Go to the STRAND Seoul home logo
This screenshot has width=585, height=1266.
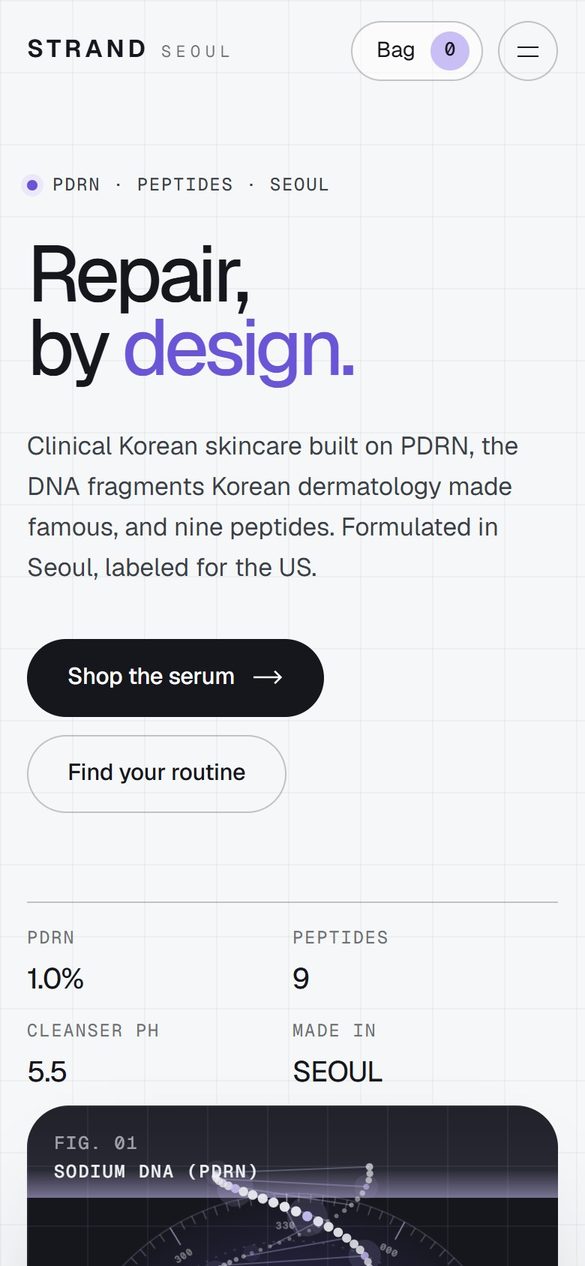129,50
